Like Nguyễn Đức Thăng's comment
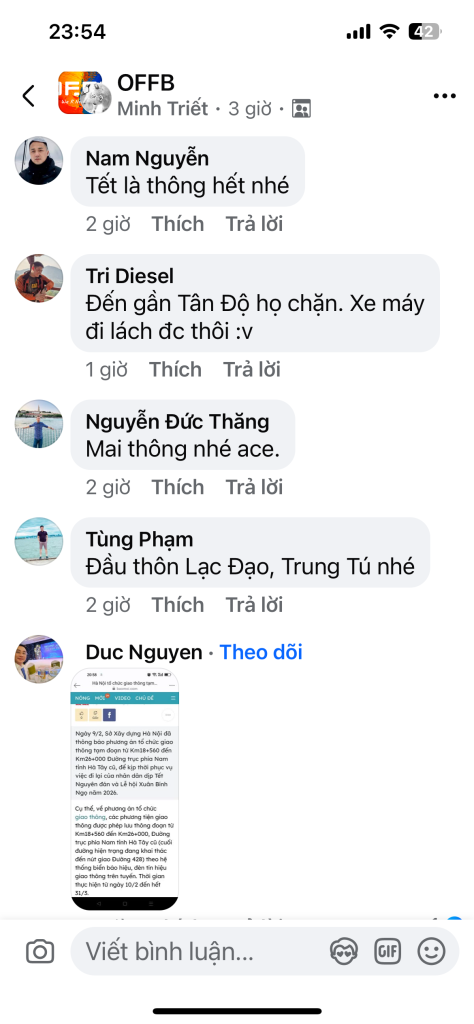 pos(178,487)
